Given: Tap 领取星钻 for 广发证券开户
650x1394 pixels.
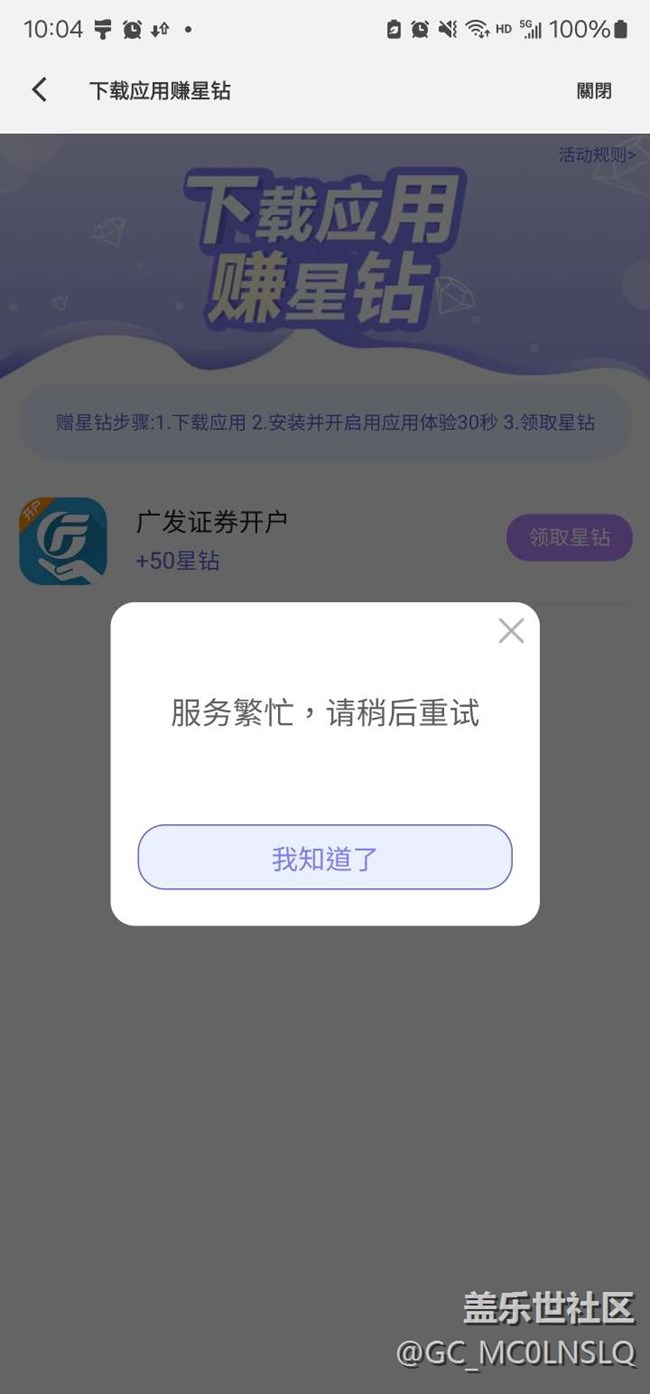Looking at the screenshot, I should tap(569, 538).
